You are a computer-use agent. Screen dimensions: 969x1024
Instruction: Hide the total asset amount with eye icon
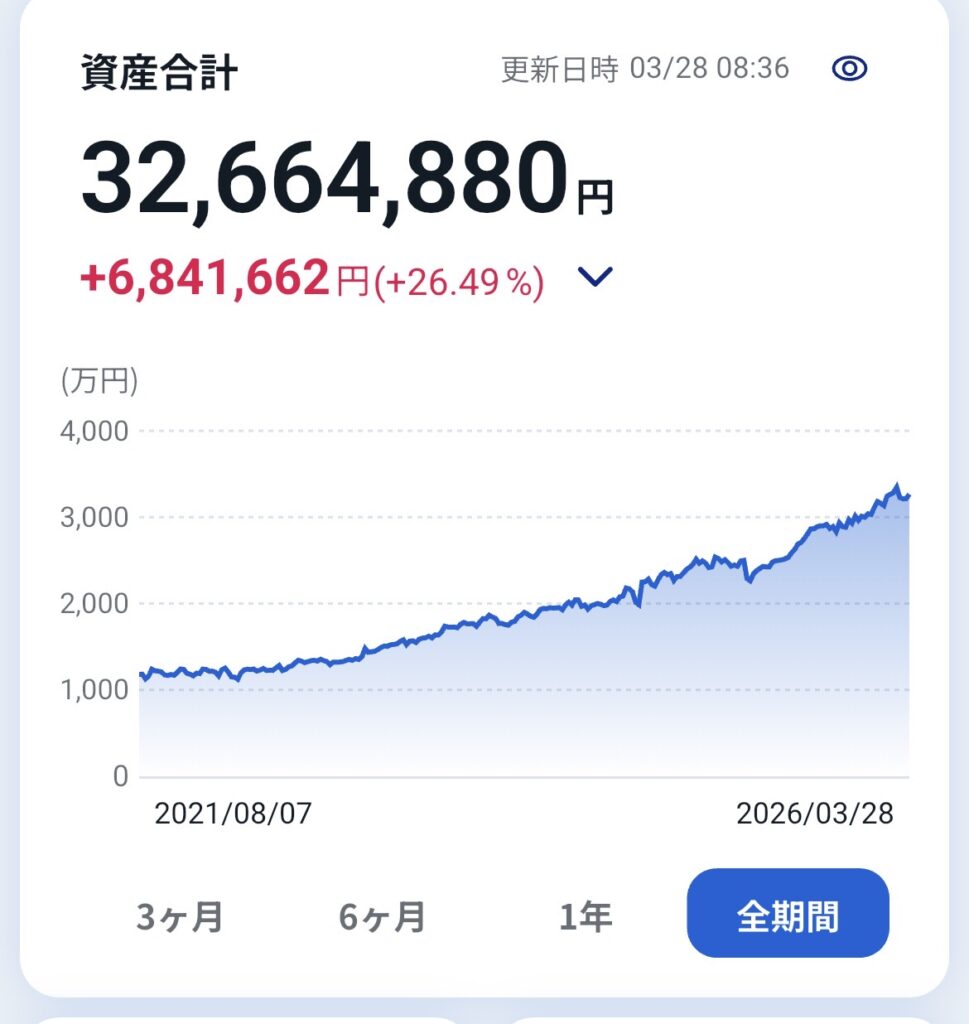pyautogui.click(x=849, y=69)
